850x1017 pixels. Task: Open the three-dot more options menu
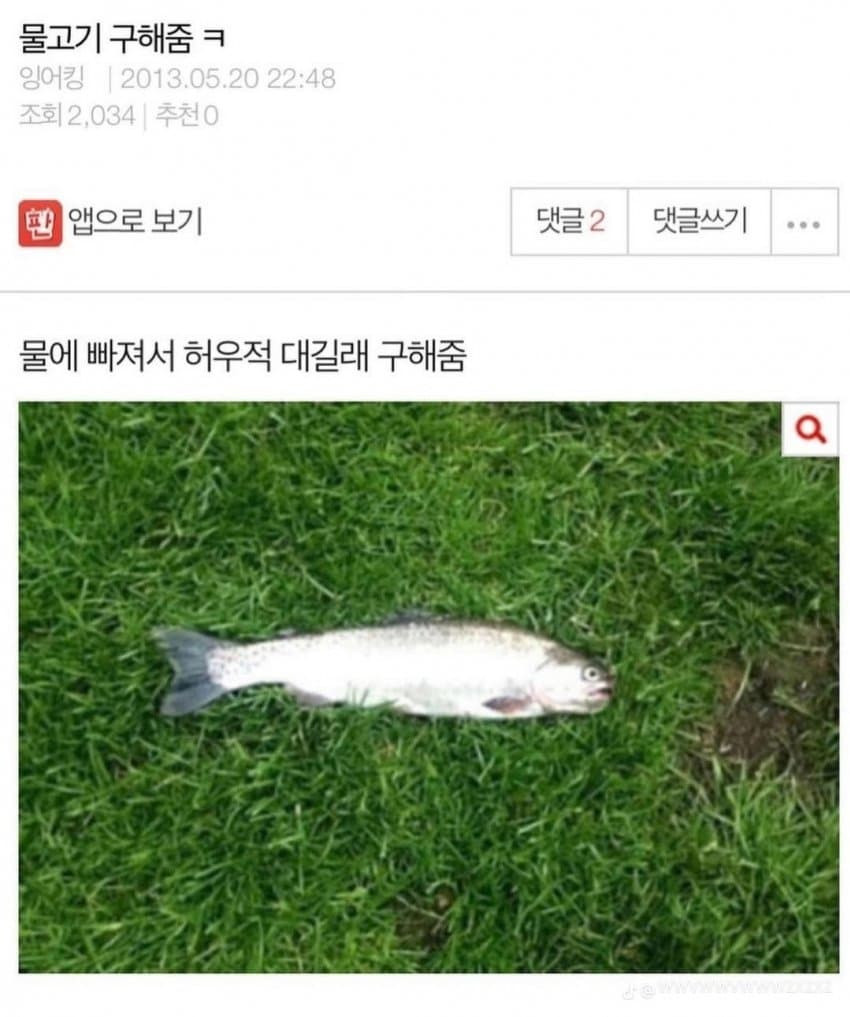[804, 222]
